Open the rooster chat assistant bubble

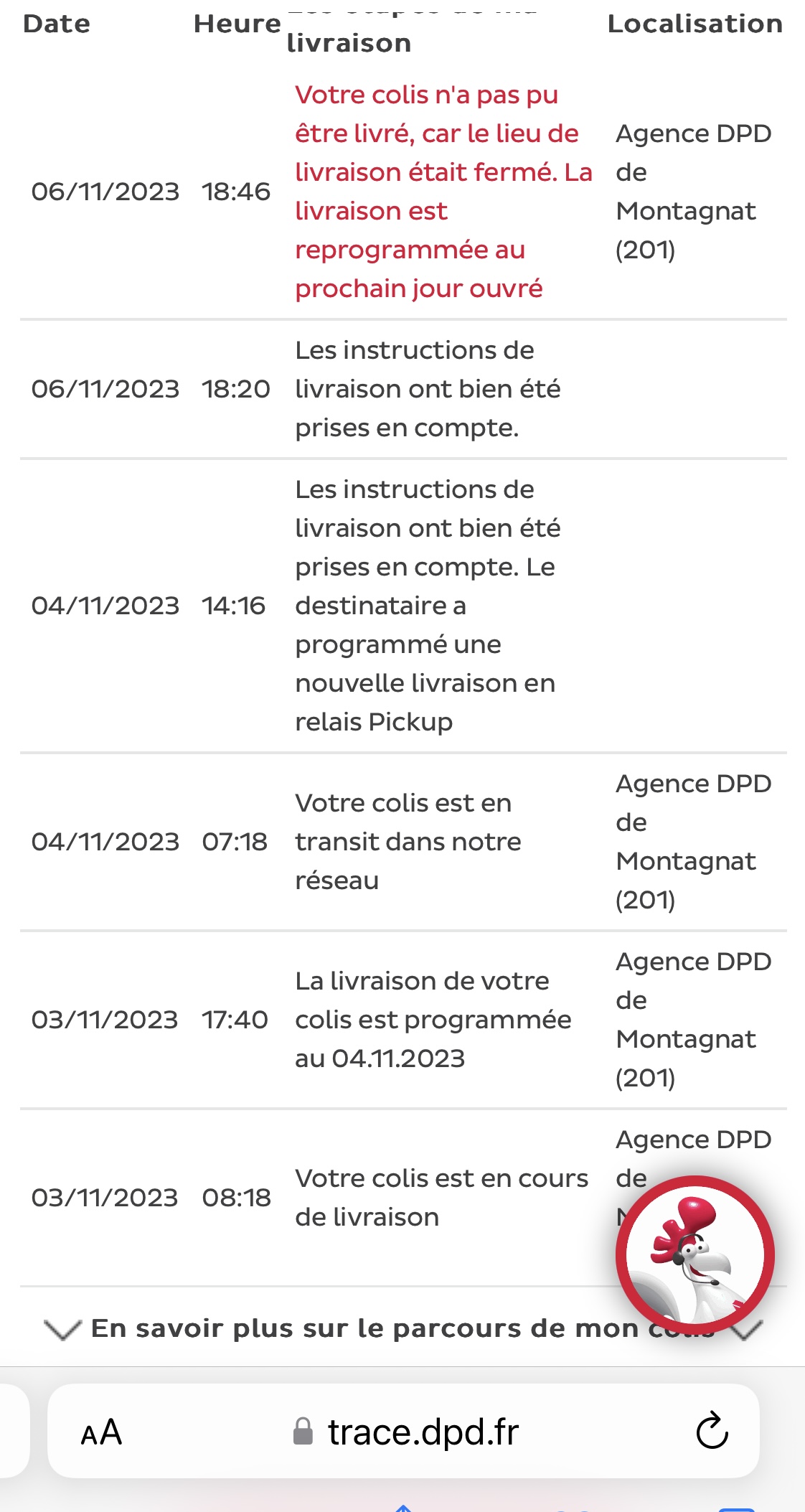(x=695, y=1254)
